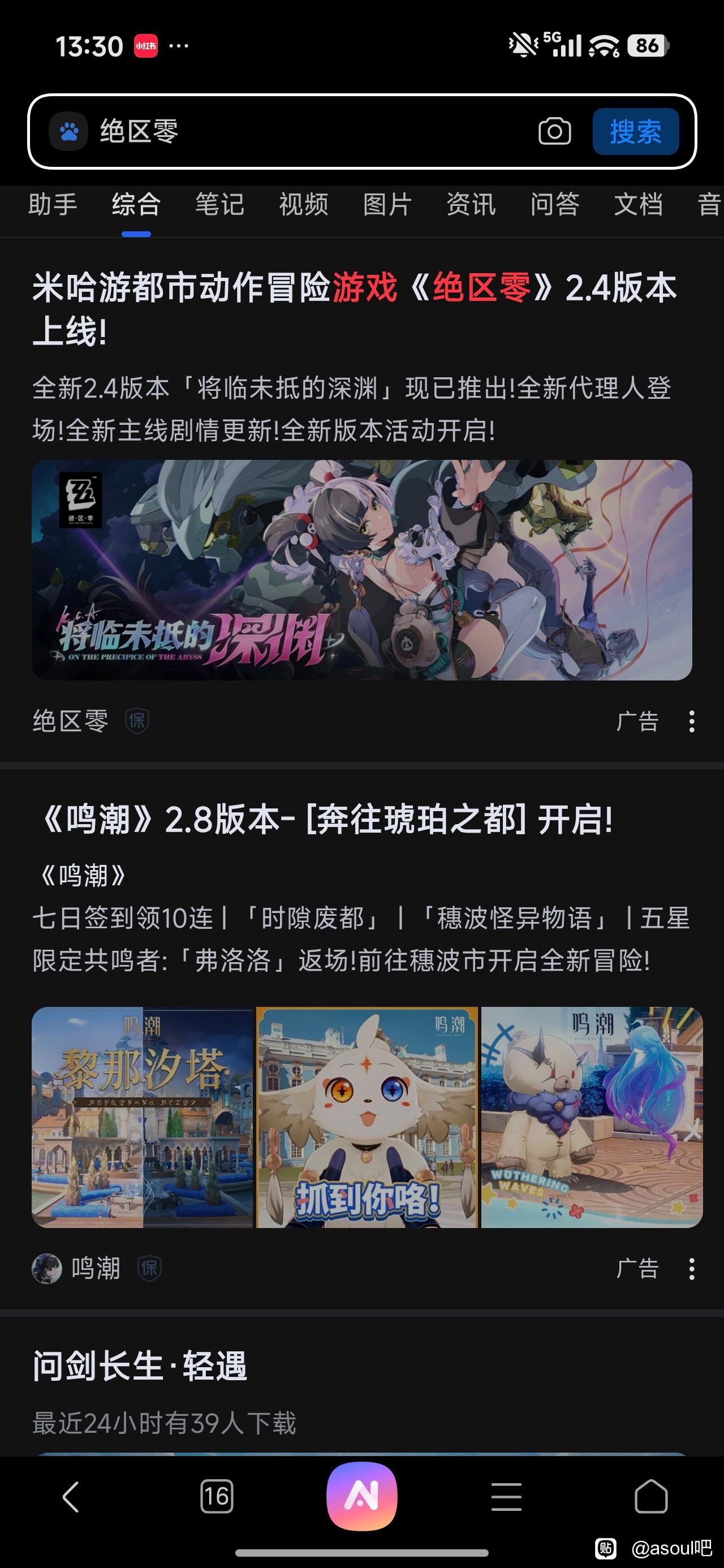Open camera image search
This screenshot has width=724, height=1568.
[x=554, y=131]
